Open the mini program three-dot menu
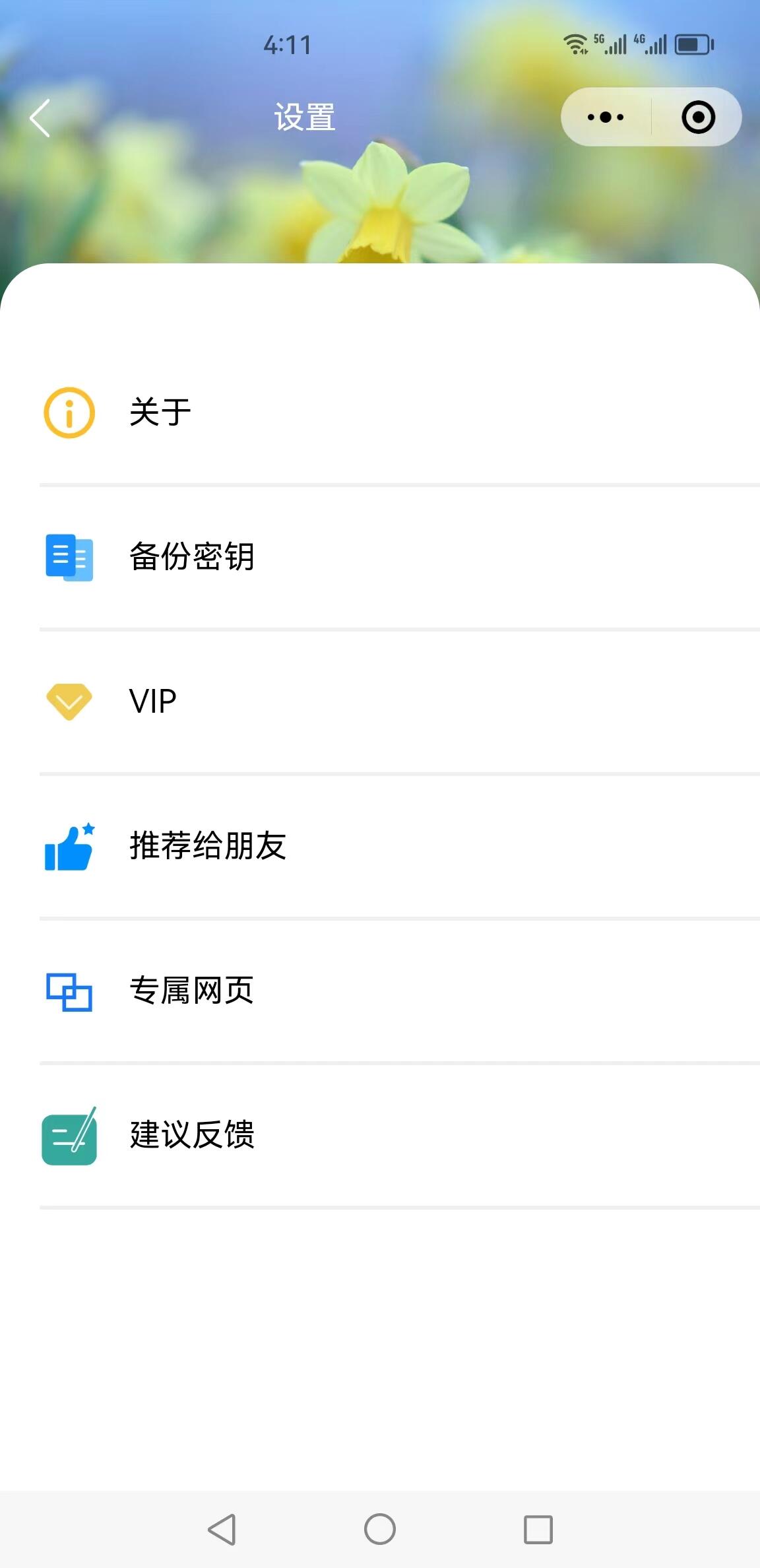Image resolution: width=760 pixels, height=1568 pixels. [606, 117]
